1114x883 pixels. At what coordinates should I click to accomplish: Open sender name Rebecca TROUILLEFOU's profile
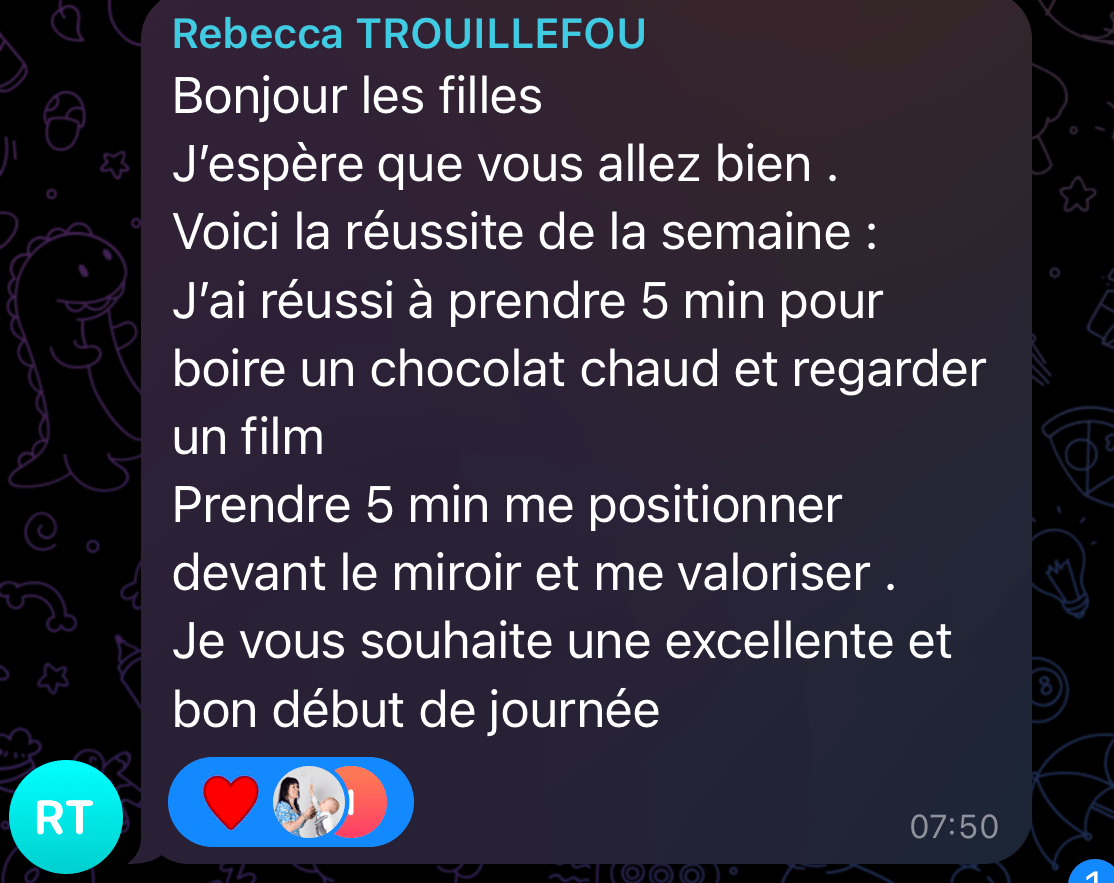pos(409,34)
